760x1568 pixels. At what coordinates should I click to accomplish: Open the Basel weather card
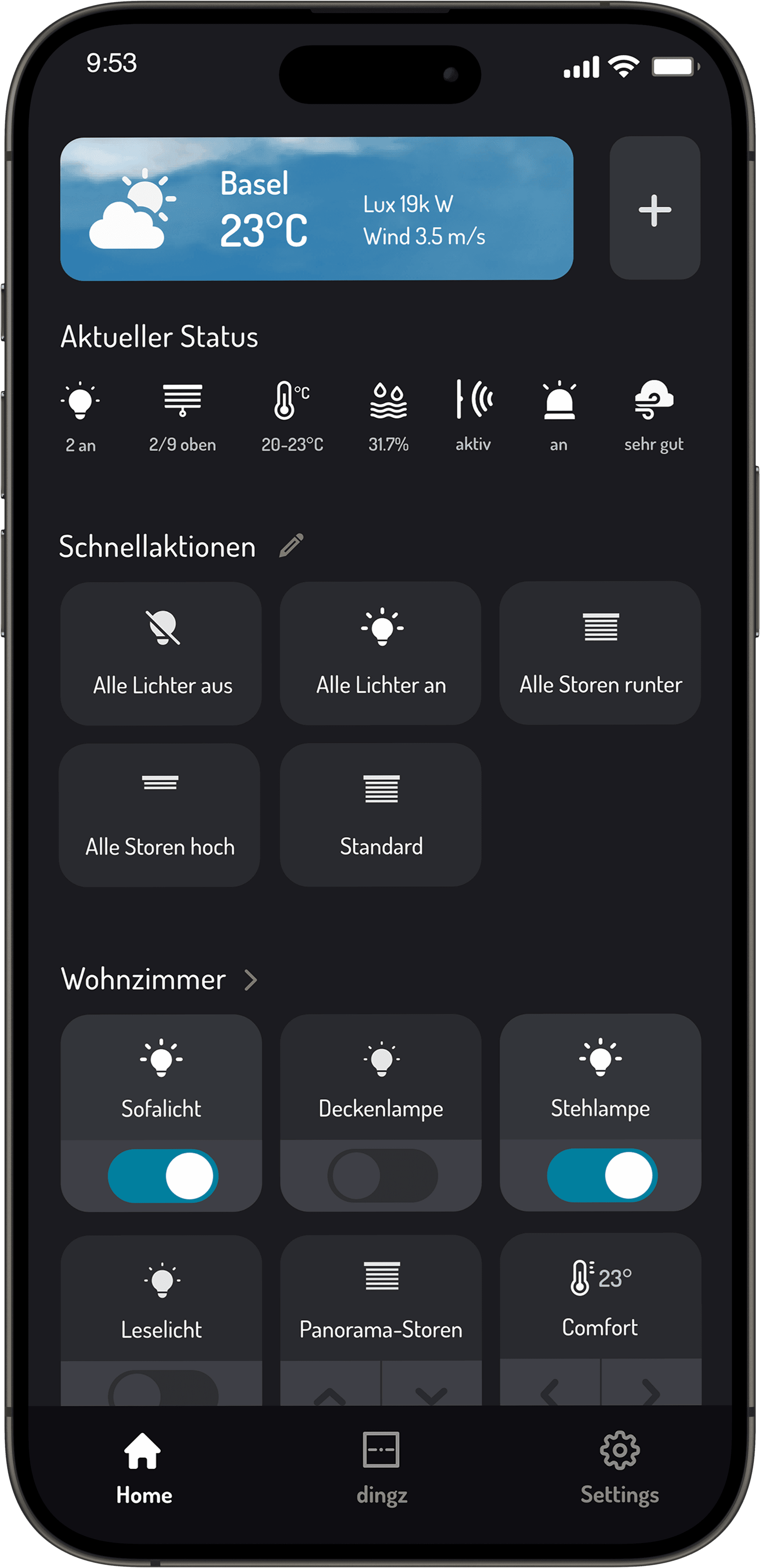[x=316, y=209]
